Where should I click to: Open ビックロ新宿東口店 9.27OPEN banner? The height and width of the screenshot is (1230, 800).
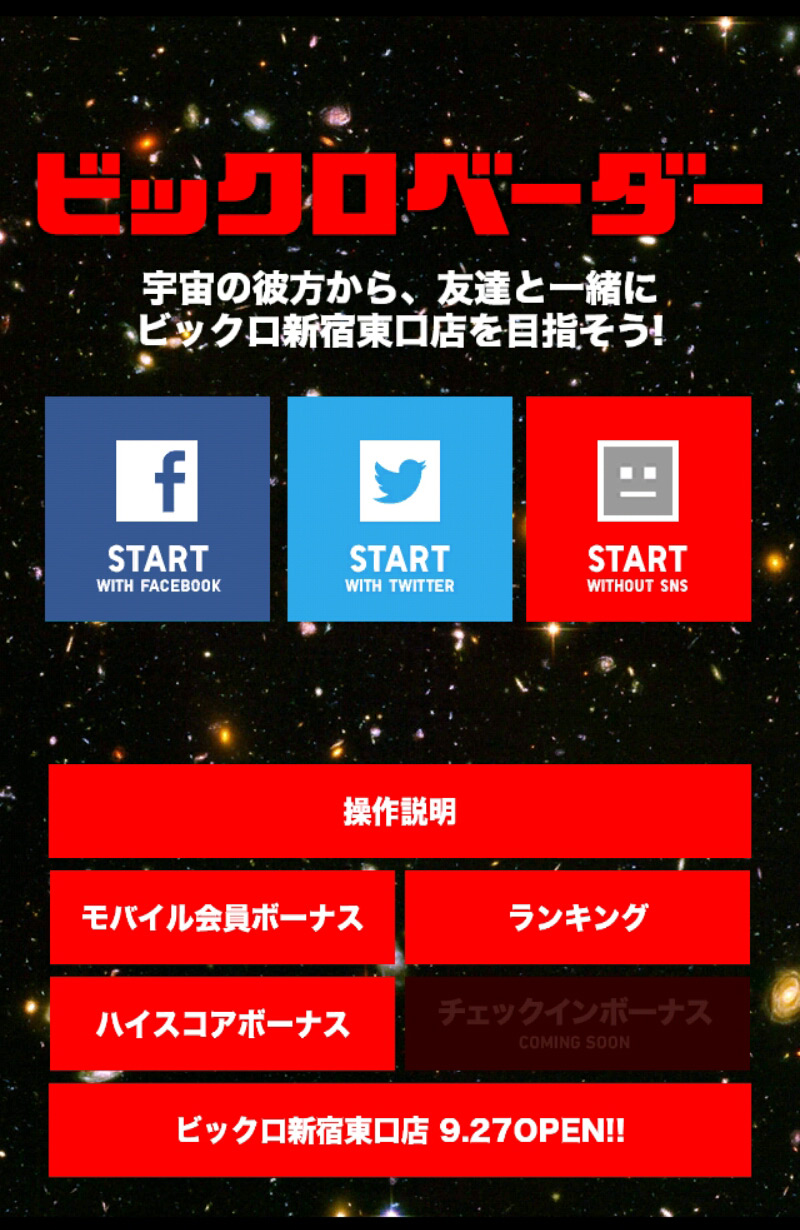[400, 1130]
